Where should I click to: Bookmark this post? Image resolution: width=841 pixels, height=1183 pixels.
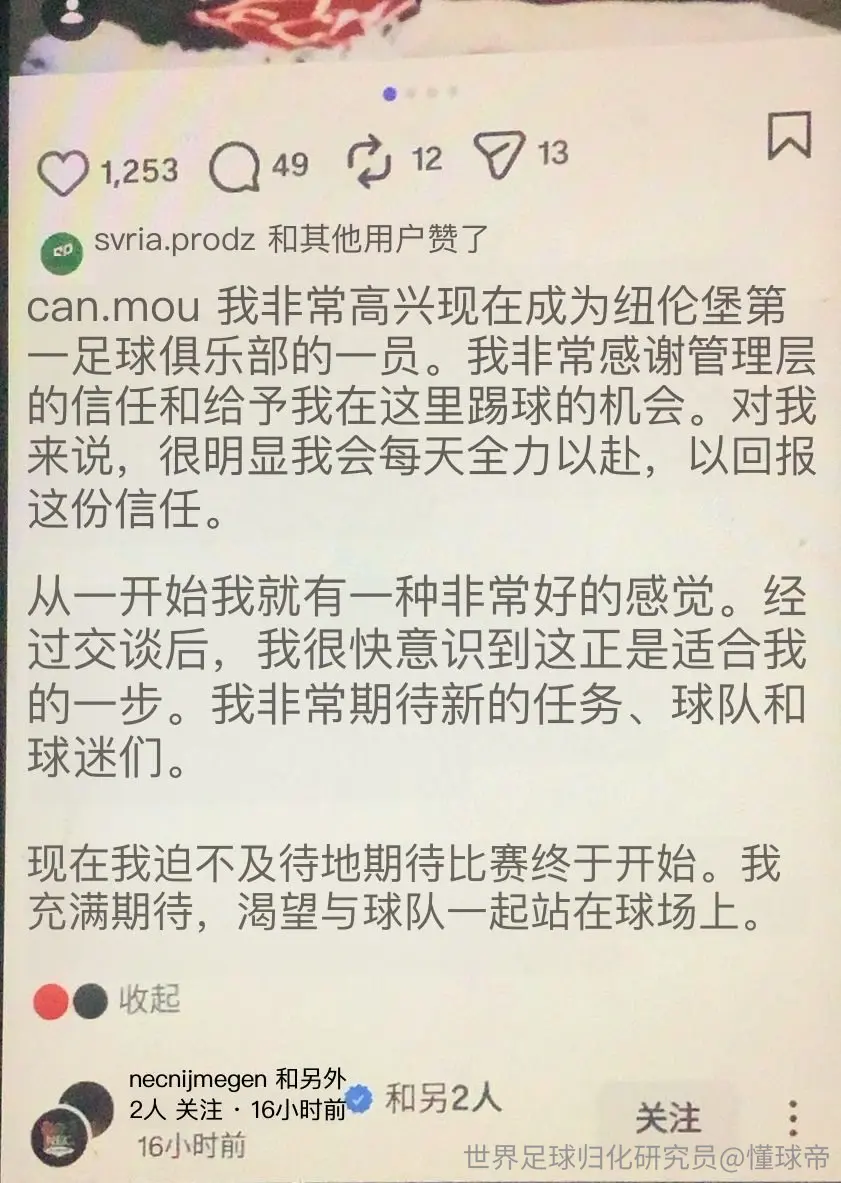click(x=789, y=136)
